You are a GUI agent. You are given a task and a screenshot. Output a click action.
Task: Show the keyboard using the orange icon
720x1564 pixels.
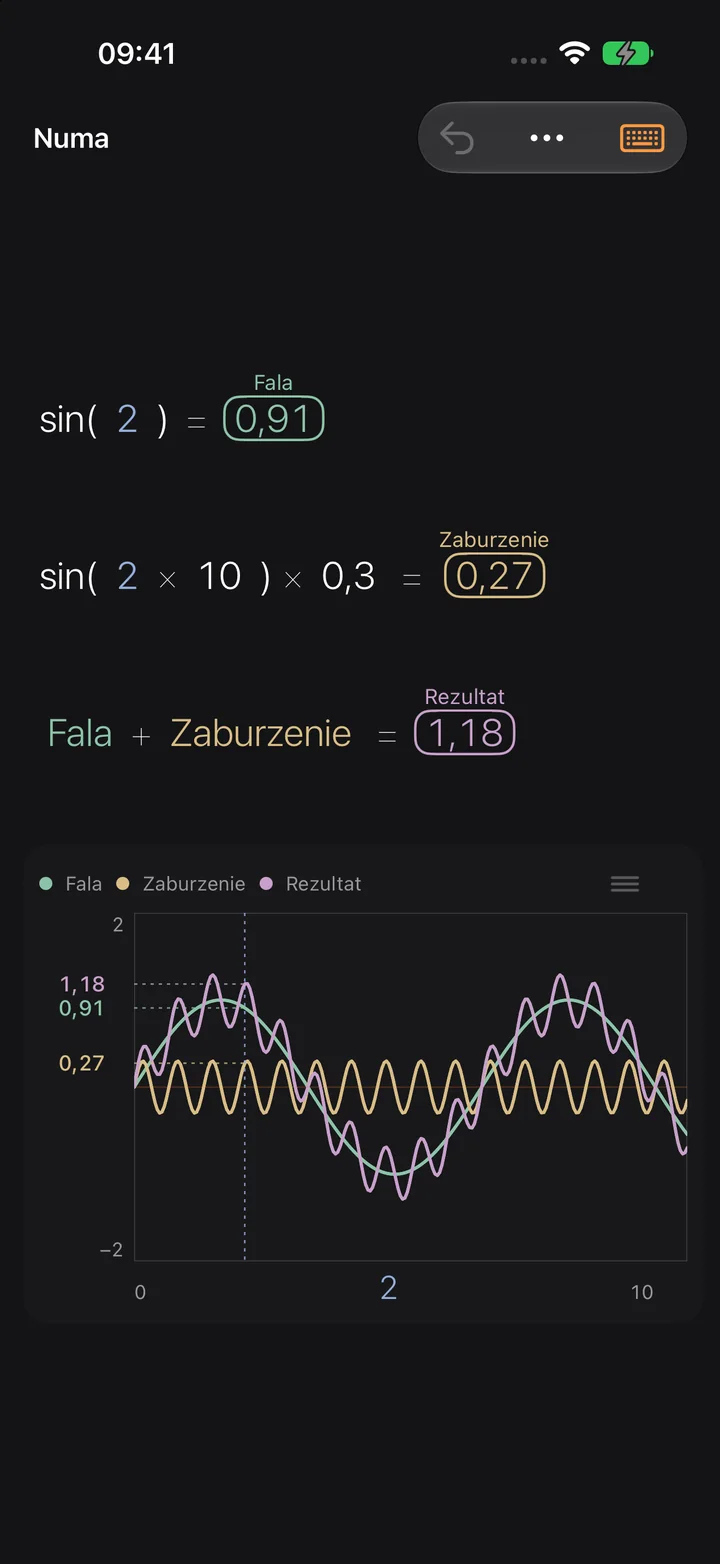(641, 138)
